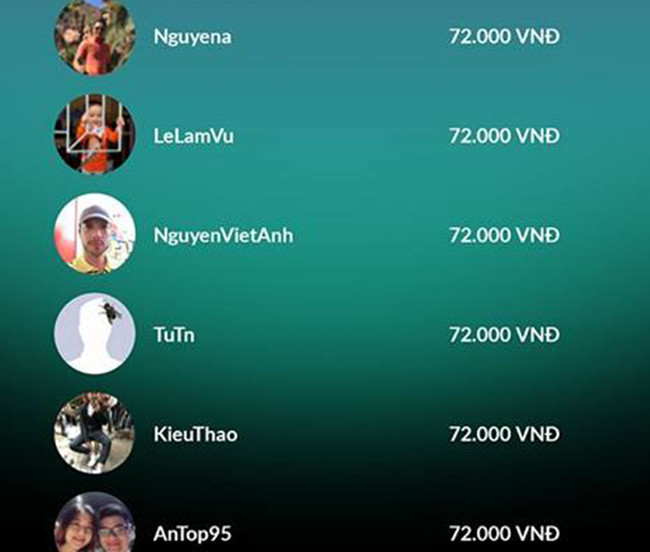Tap the TuTn row
Viewport: 650px width, 552px height.
(x=174, y=335)
